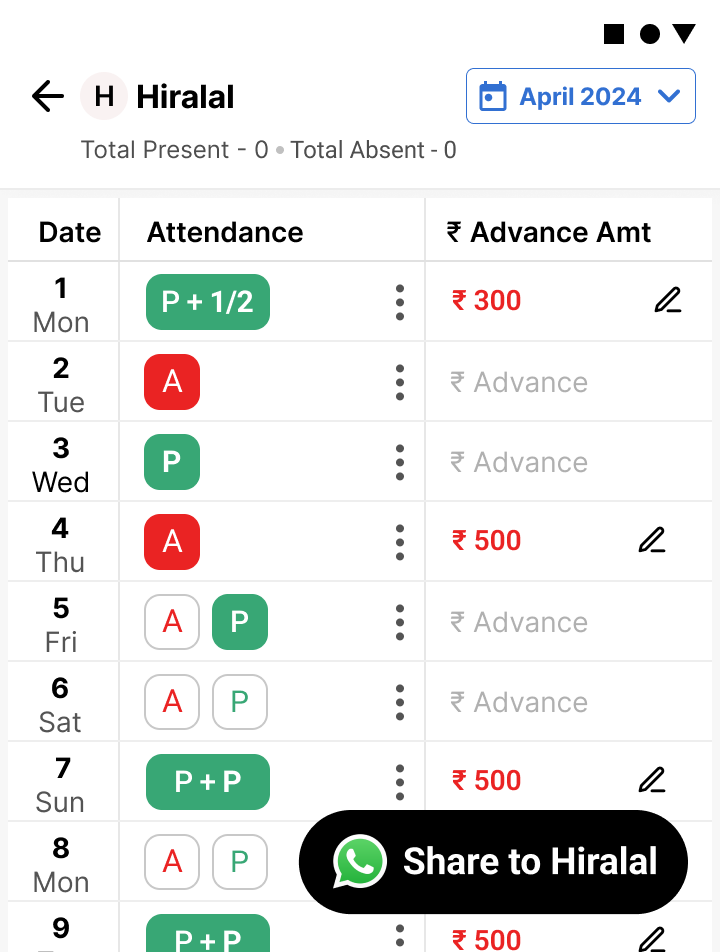Open the April 2024 month picker
This screenshot has height=952, width=720.
(578, 95)
